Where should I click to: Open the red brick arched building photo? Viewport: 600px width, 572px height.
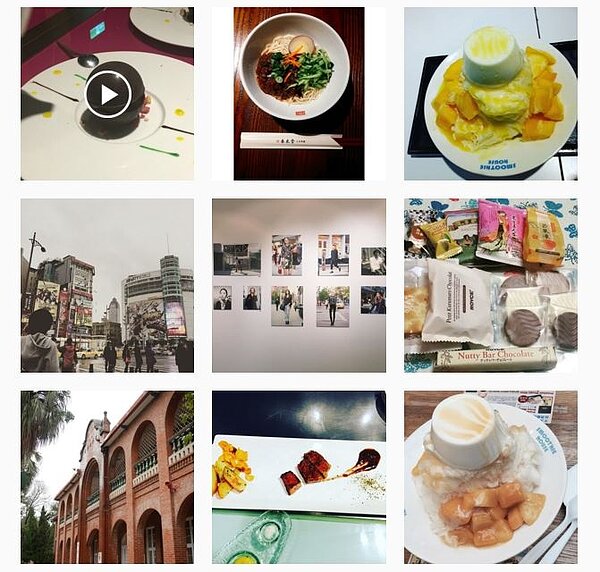107,477
